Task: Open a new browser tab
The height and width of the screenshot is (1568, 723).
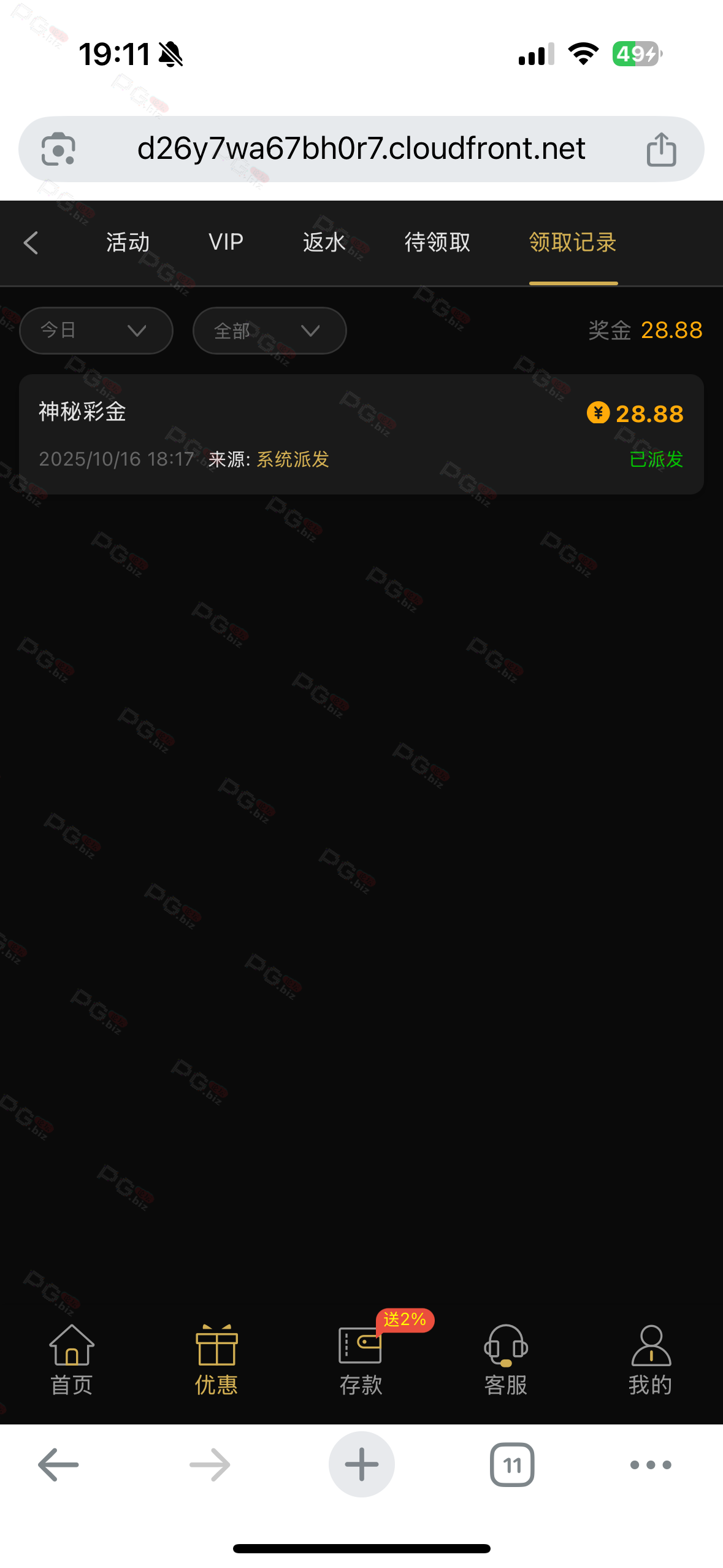Action: point(361,1465)
